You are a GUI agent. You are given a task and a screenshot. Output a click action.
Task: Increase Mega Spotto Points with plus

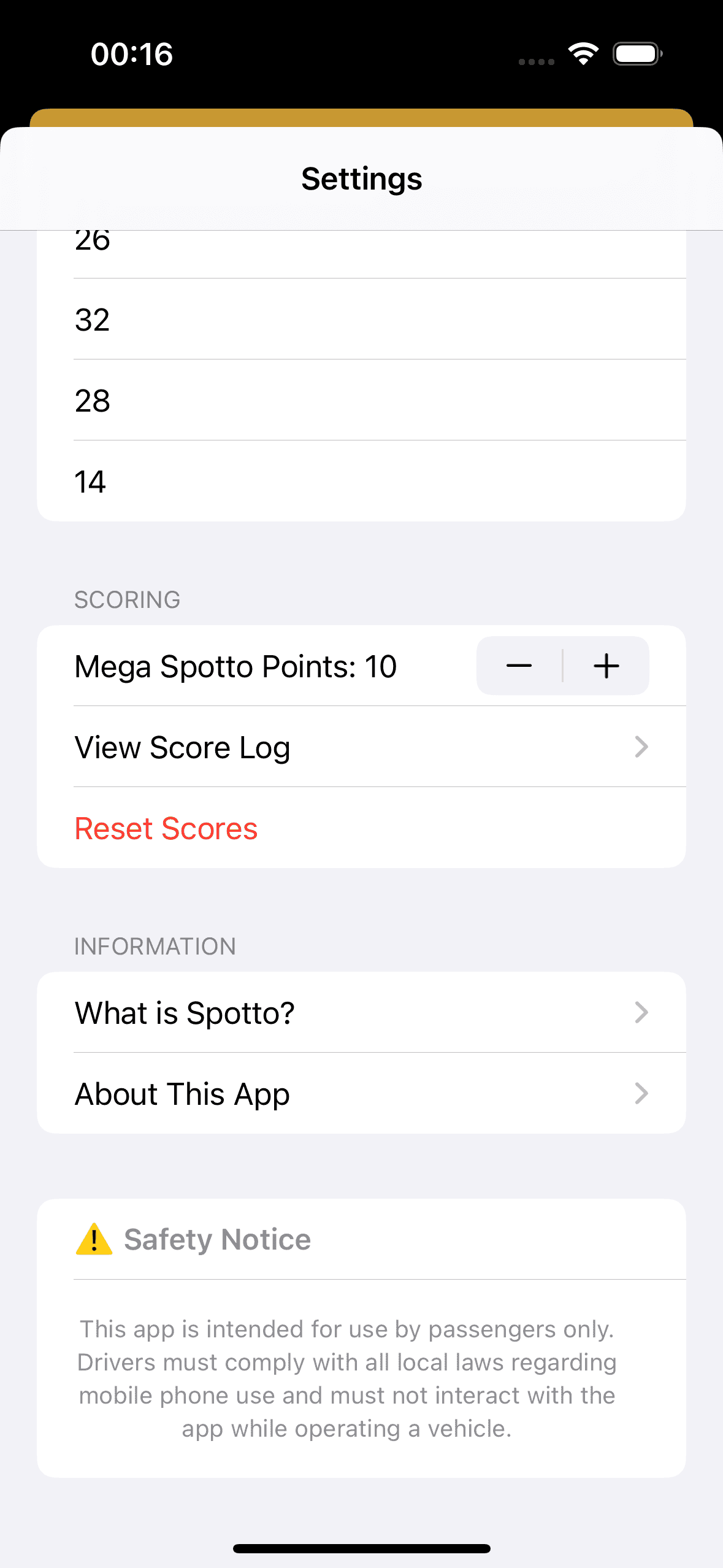pos(606,666)
